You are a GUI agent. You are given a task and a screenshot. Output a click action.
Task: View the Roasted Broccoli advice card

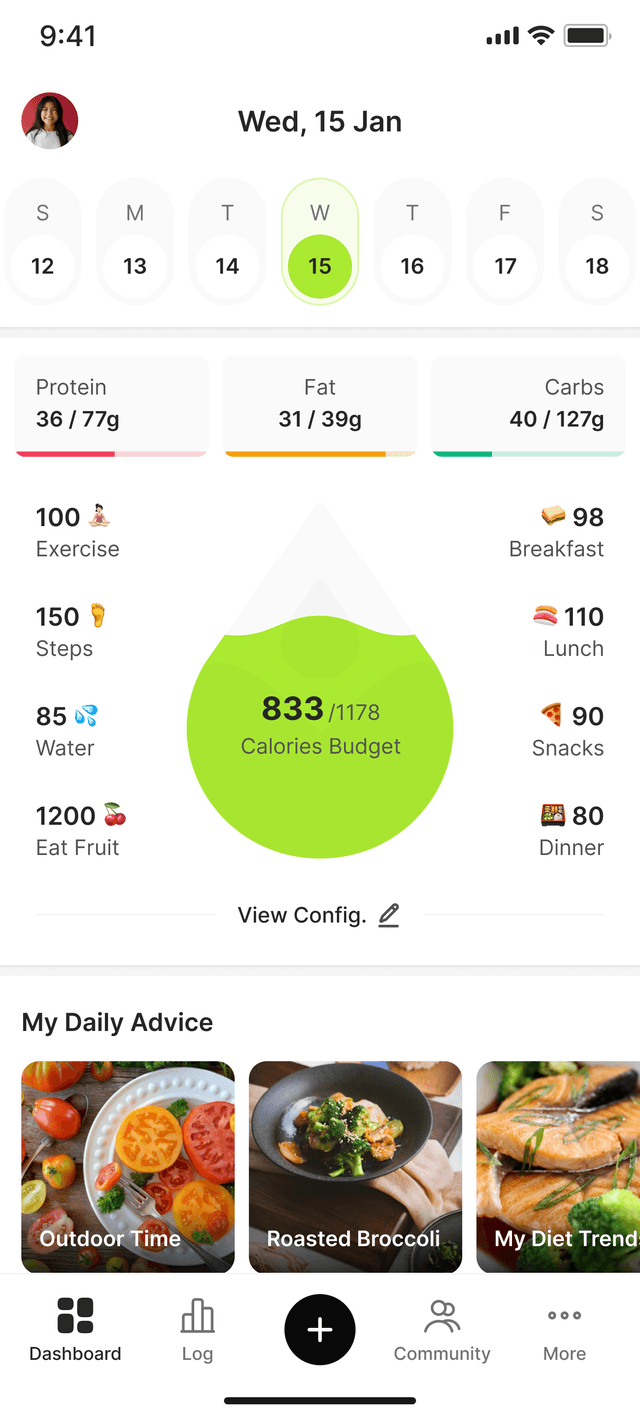coord(355,1166)
